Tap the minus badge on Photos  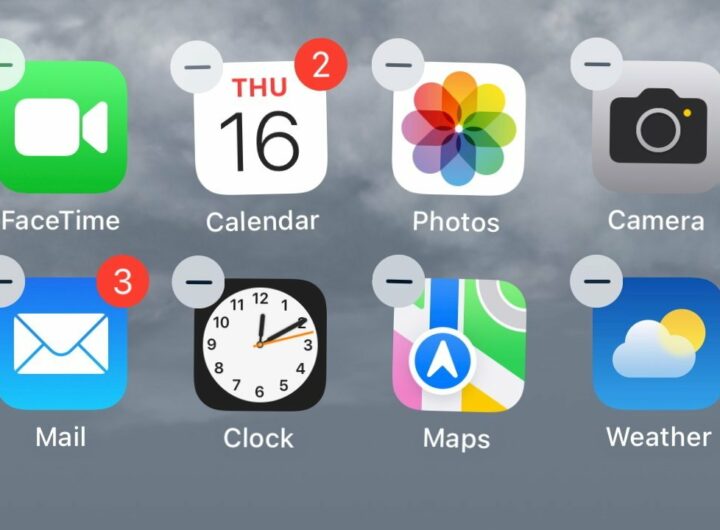[397, 64]
